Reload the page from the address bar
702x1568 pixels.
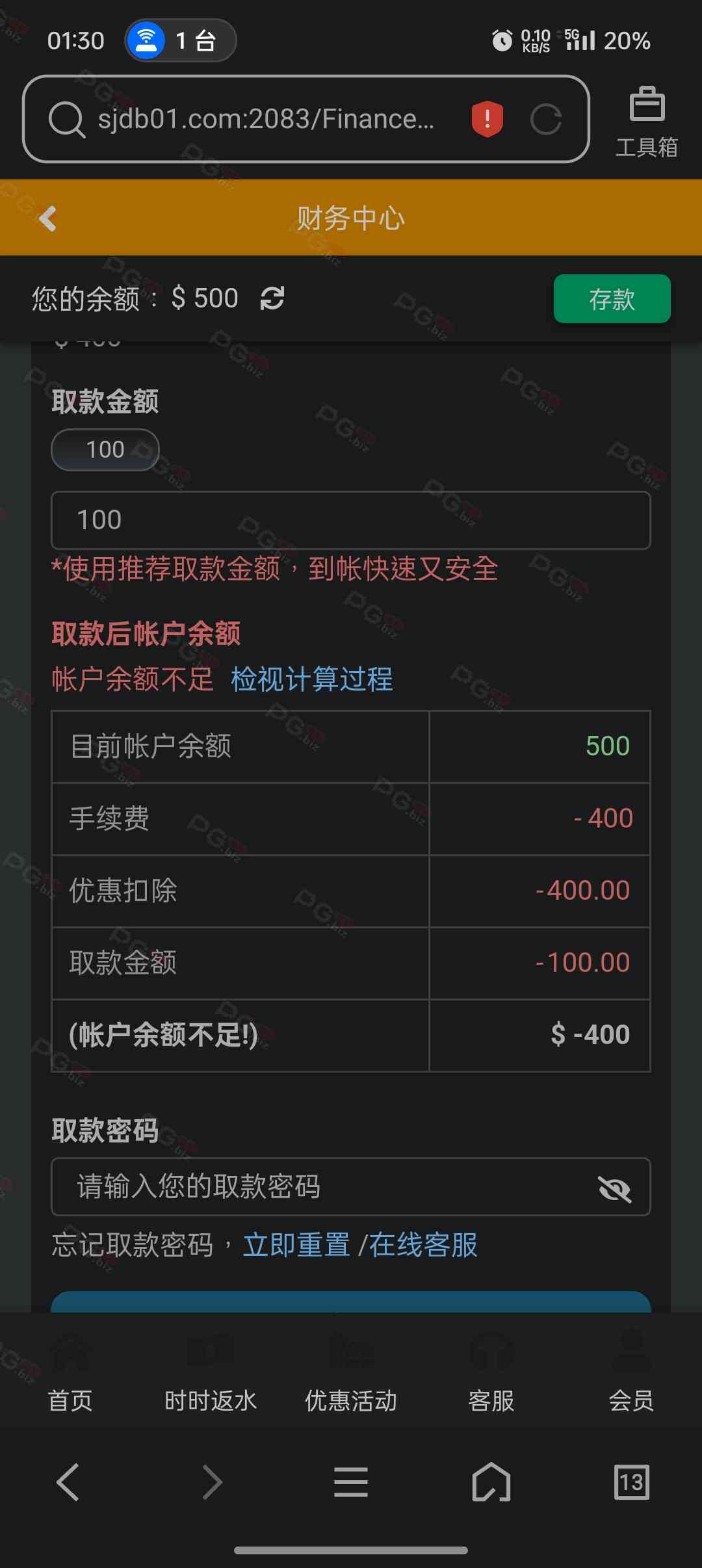(546, 119)
